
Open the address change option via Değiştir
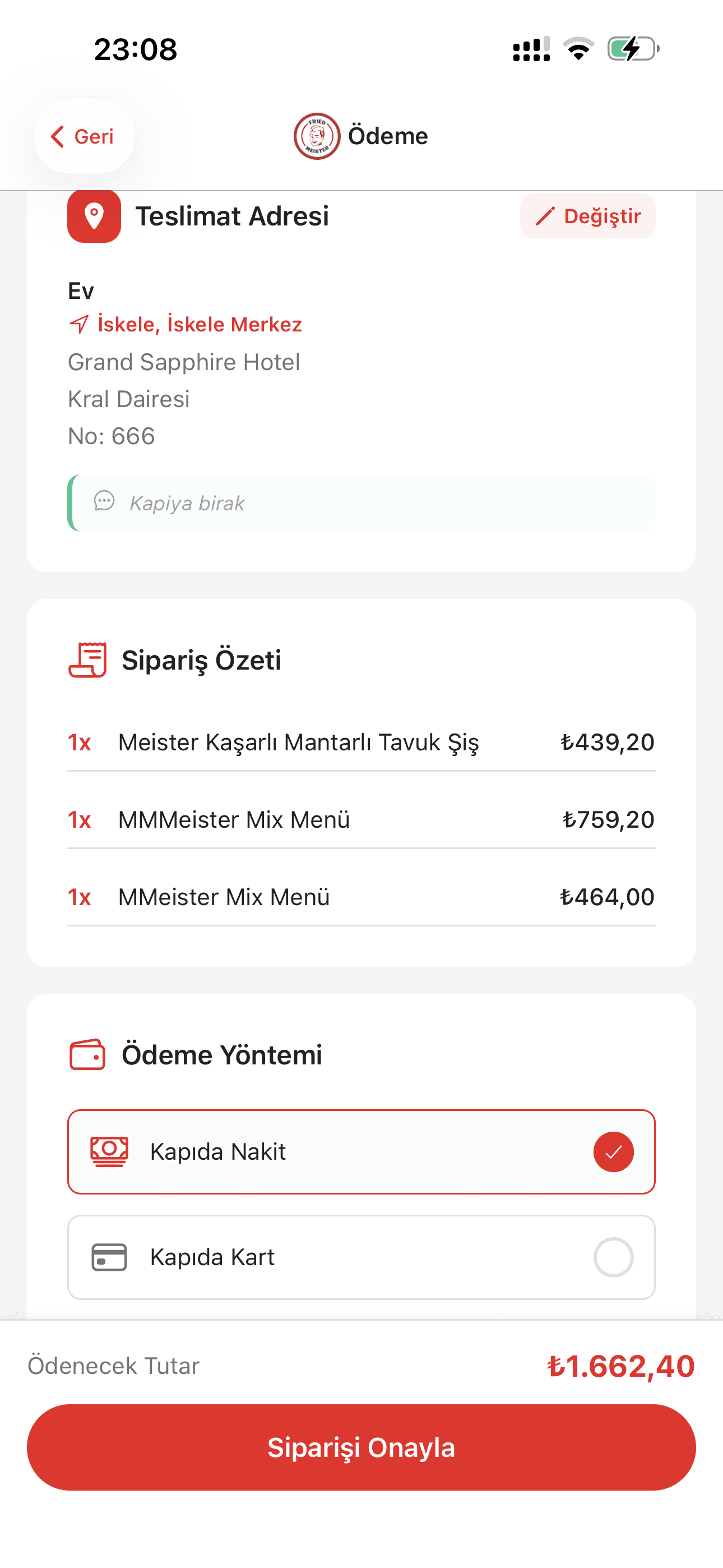pyautogui.click(x=587, y=215)
